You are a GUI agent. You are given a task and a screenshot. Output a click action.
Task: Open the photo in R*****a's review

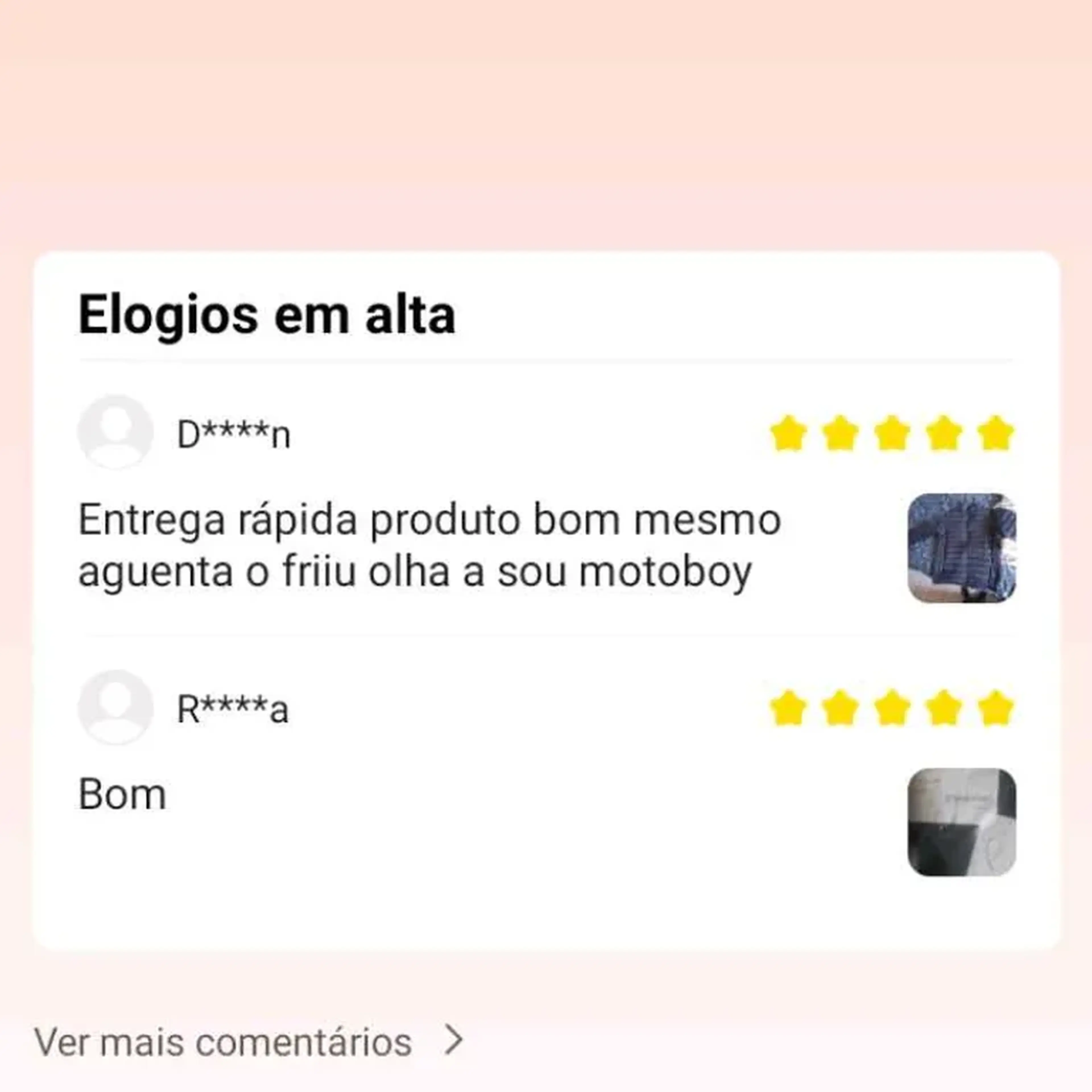(x=961, y=822)
